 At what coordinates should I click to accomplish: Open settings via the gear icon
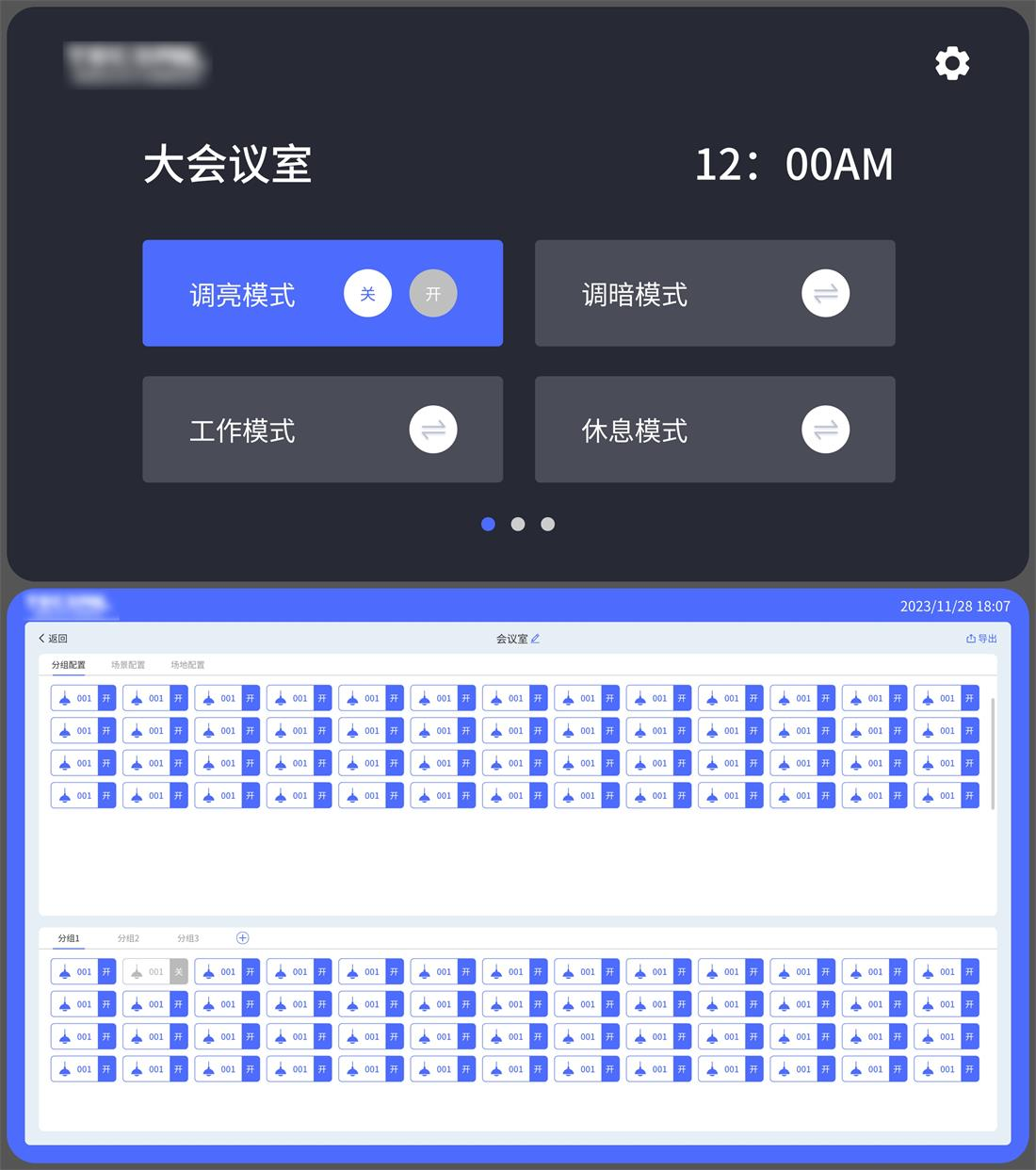pyautogui.click(x=952, y=63)
